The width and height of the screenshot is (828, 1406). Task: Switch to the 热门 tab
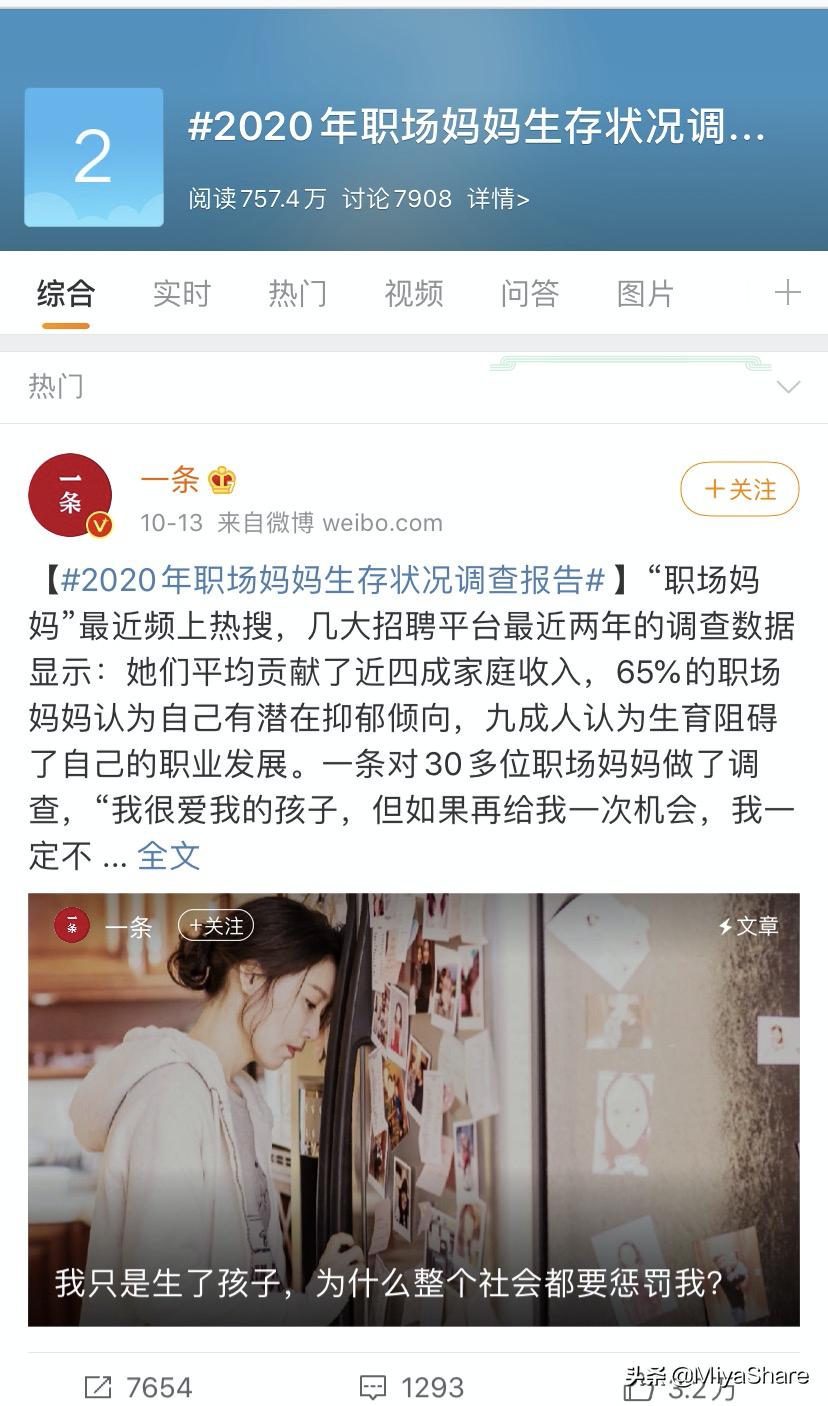pyautogui.click(x=297, y=293)
